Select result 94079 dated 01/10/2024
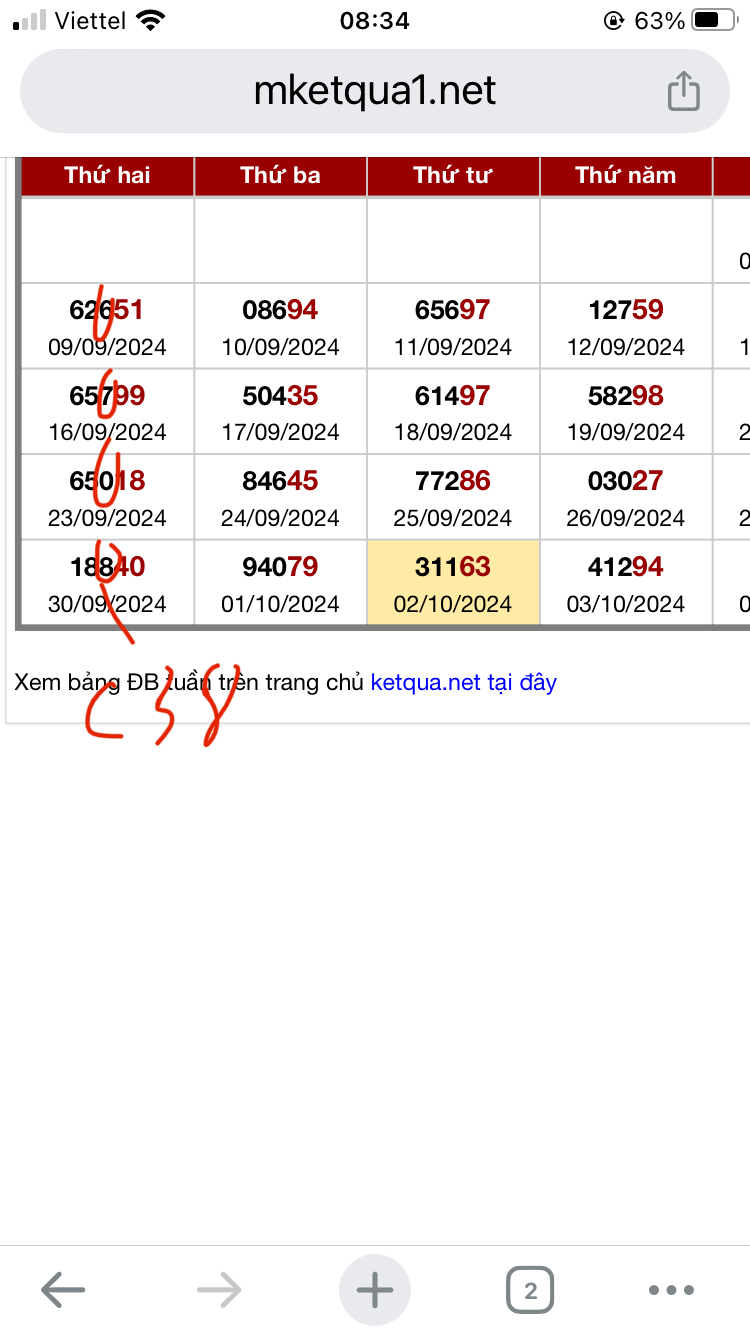Screen dimensions: 750x1334 click(x=279, y=566)
